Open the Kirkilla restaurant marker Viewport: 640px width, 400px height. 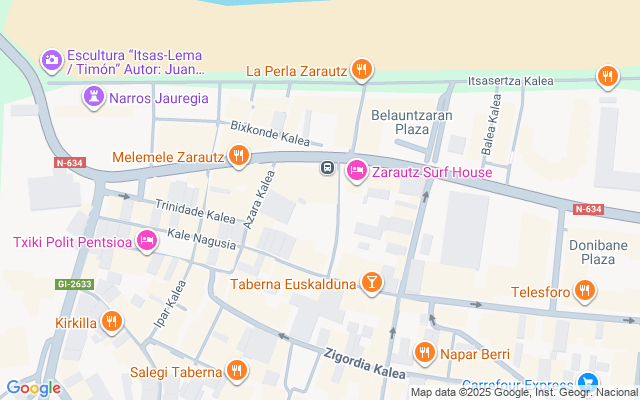coord(112,323)
